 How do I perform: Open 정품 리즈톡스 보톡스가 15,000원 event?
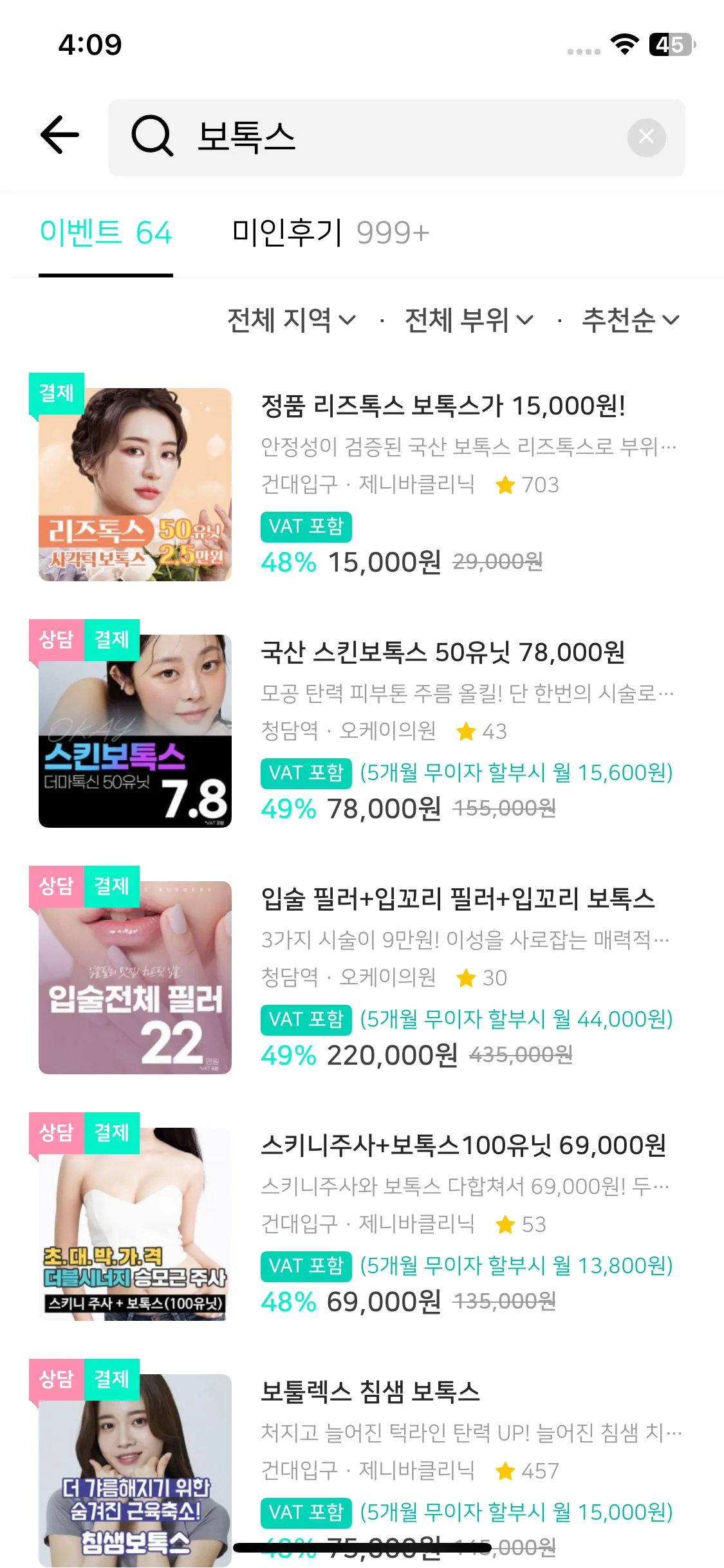[x=443, y=406]
